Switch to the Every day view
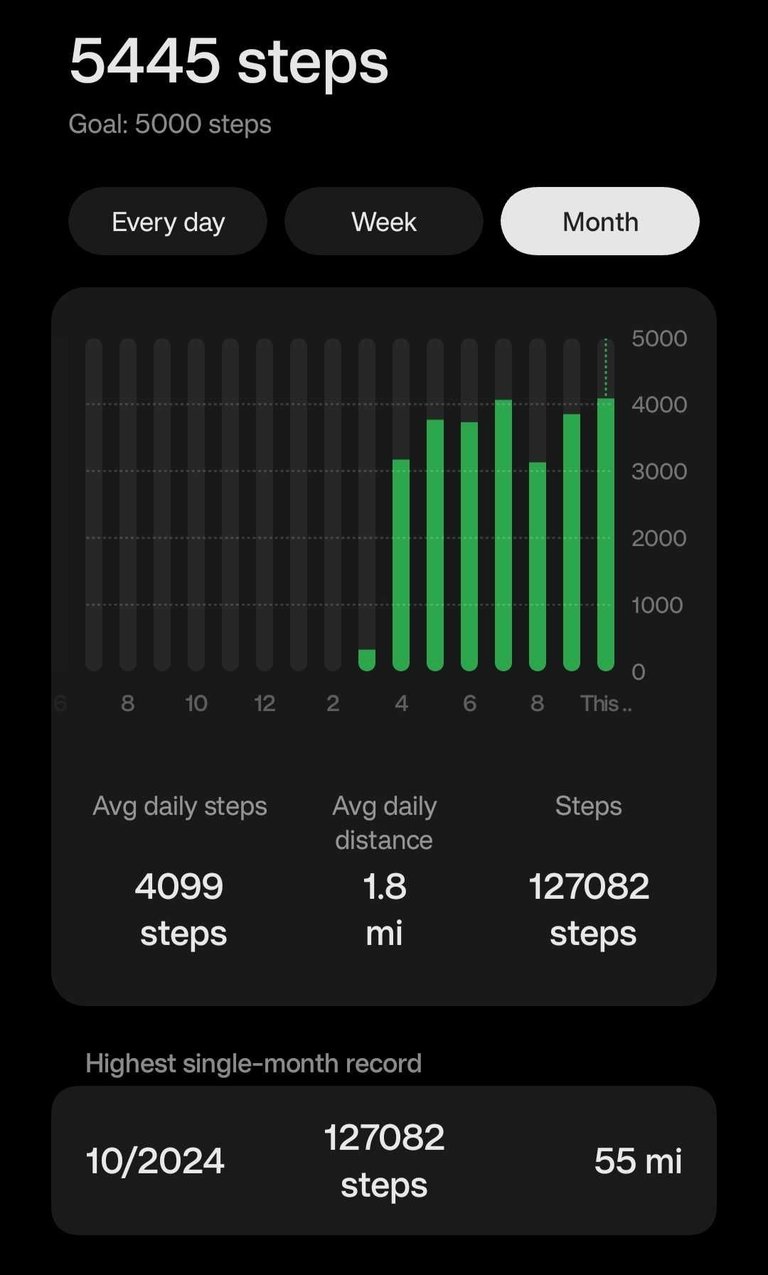The height and width of the screenshot is (1275, 768). [168, 221]
